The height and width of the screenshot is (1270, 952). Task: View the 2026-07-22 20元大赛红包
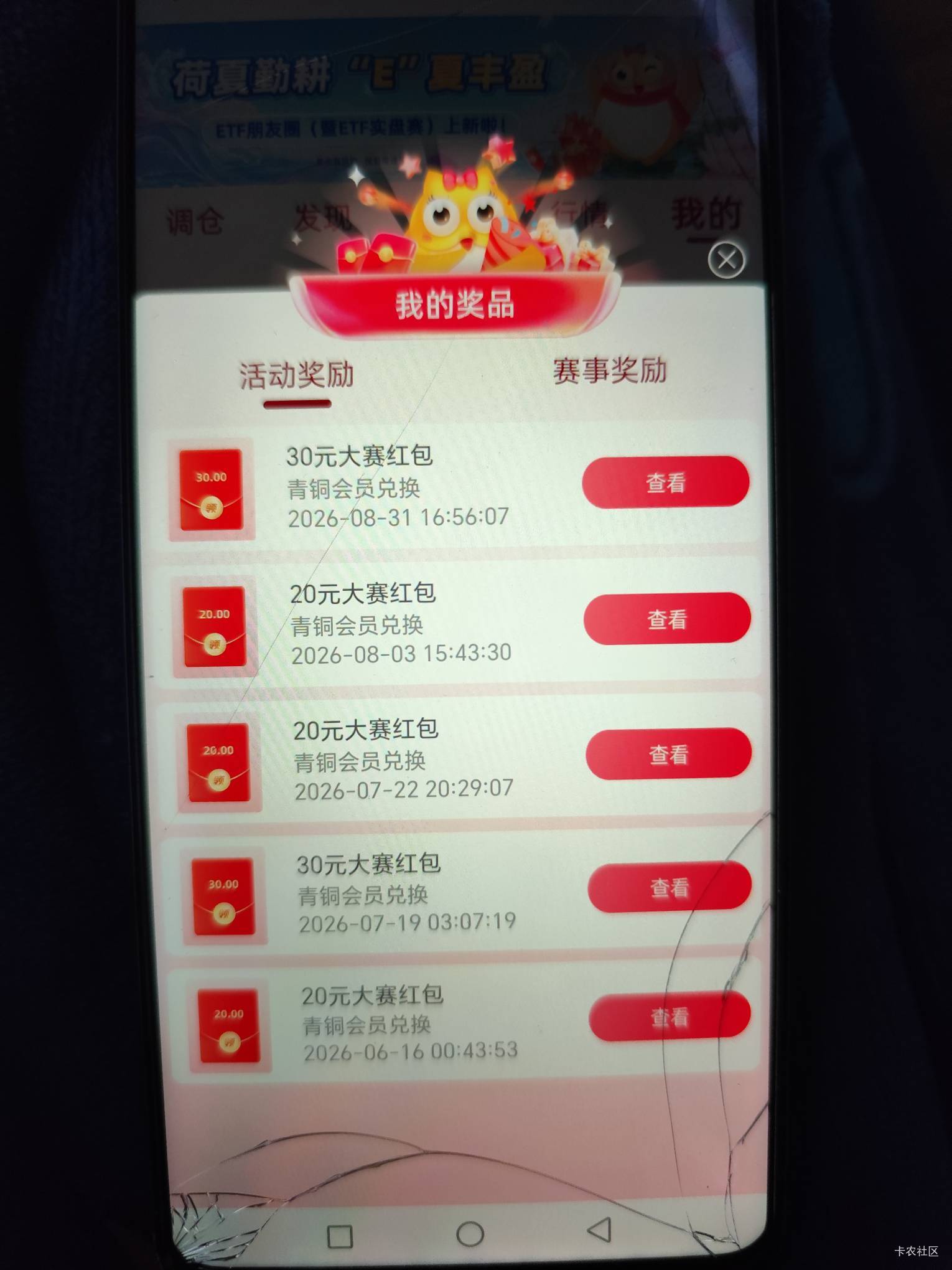pos(668,753)
